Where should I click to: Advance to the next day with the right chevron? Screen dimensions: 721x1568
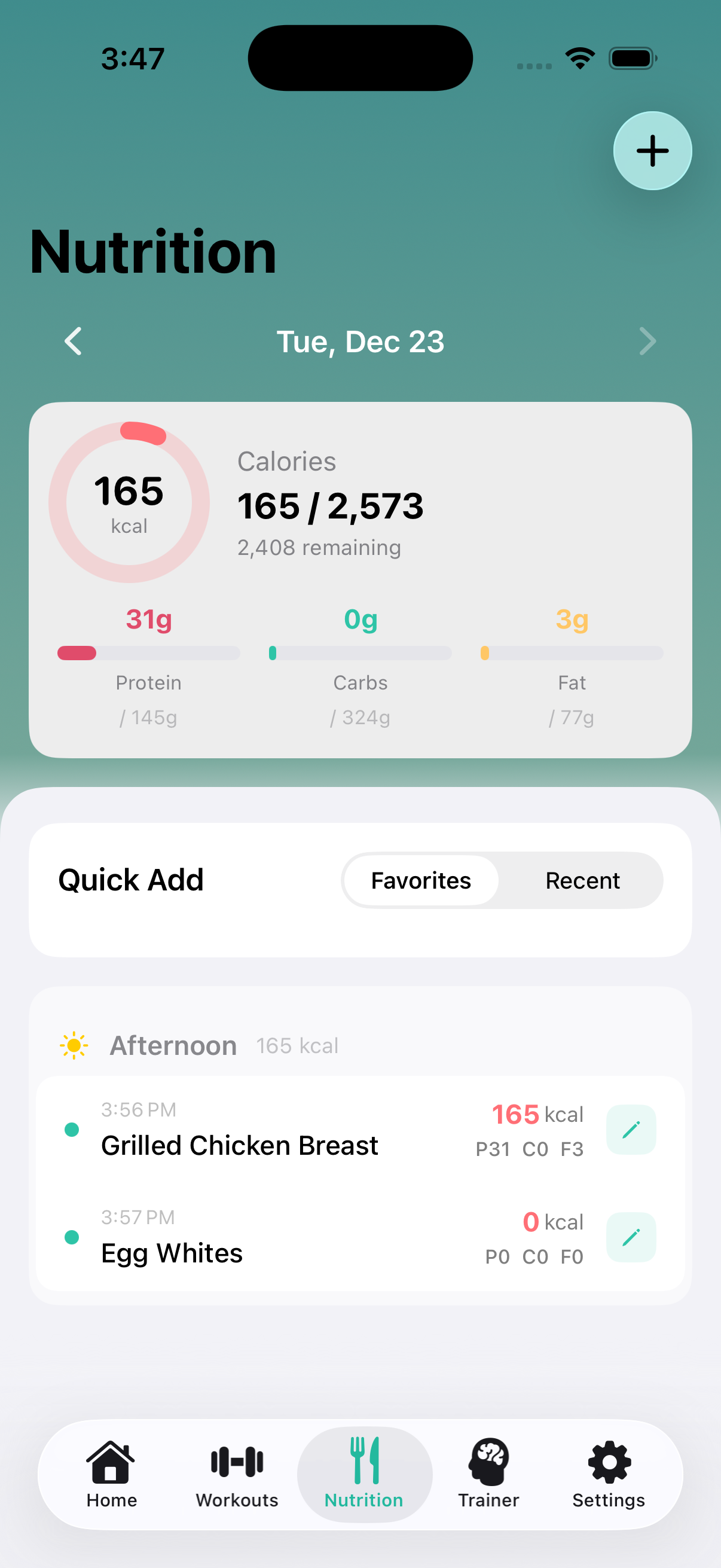647,341
